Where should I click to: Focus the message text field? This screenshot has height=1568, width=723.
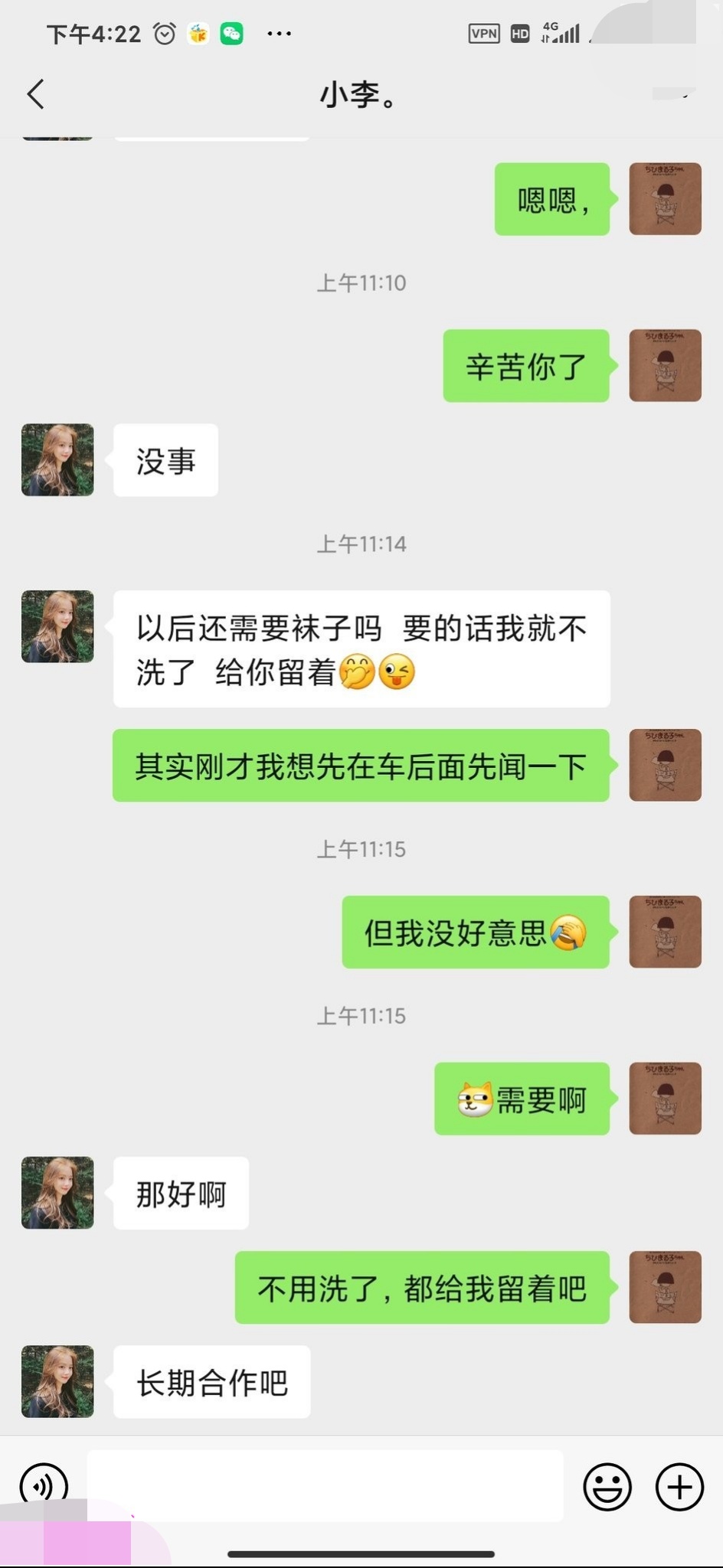click(x=325, y=1485)
